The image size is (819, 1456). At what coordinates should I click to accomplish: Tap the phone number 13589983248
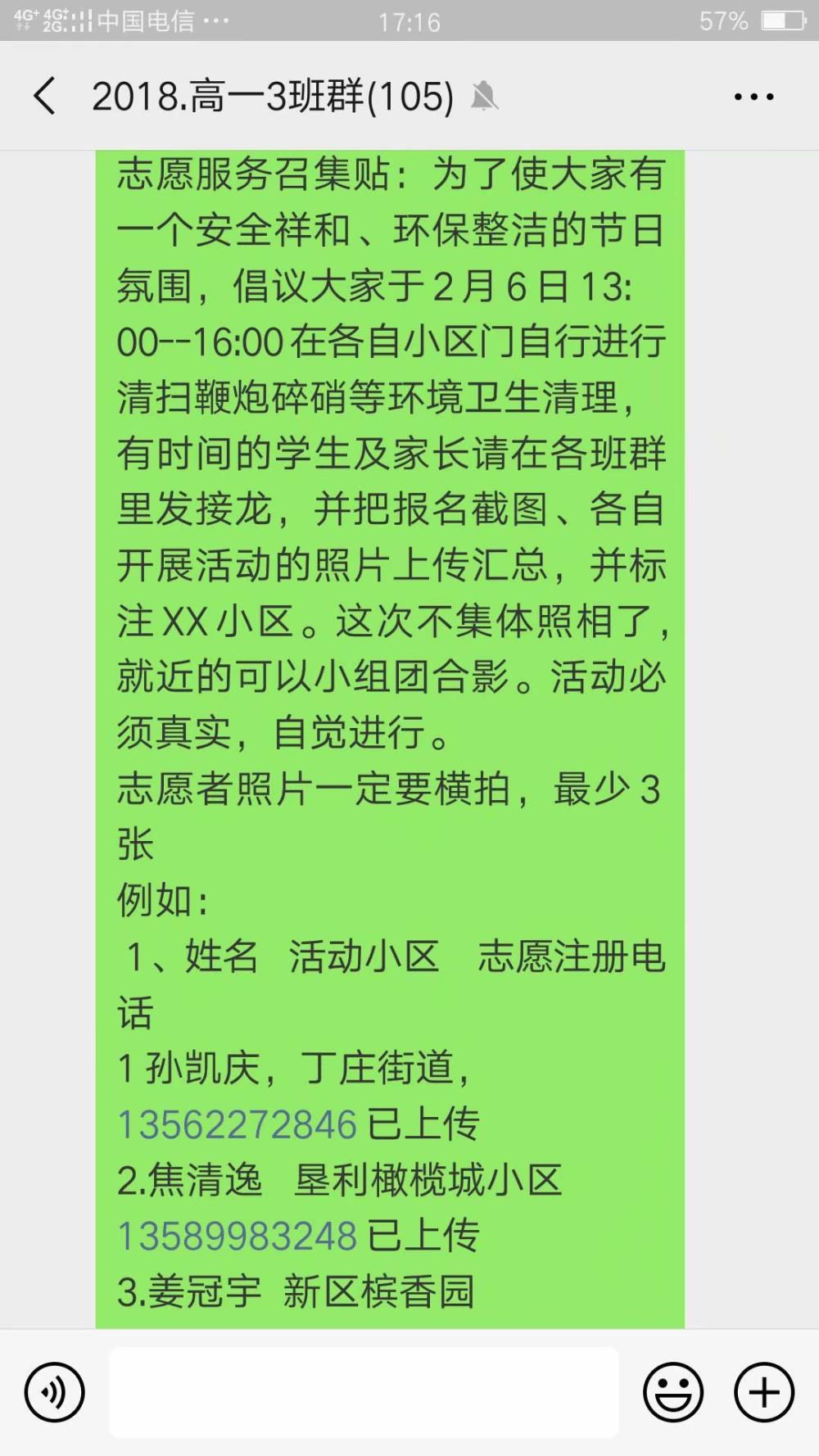point(238,1236)
